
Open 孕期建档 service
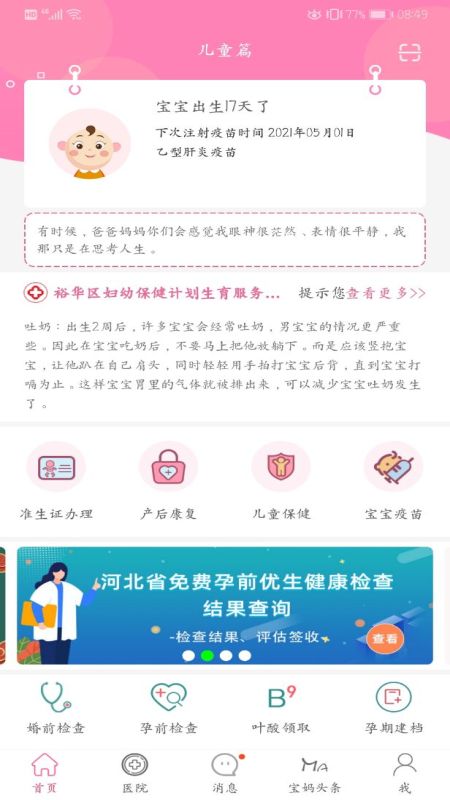point(393,709)
